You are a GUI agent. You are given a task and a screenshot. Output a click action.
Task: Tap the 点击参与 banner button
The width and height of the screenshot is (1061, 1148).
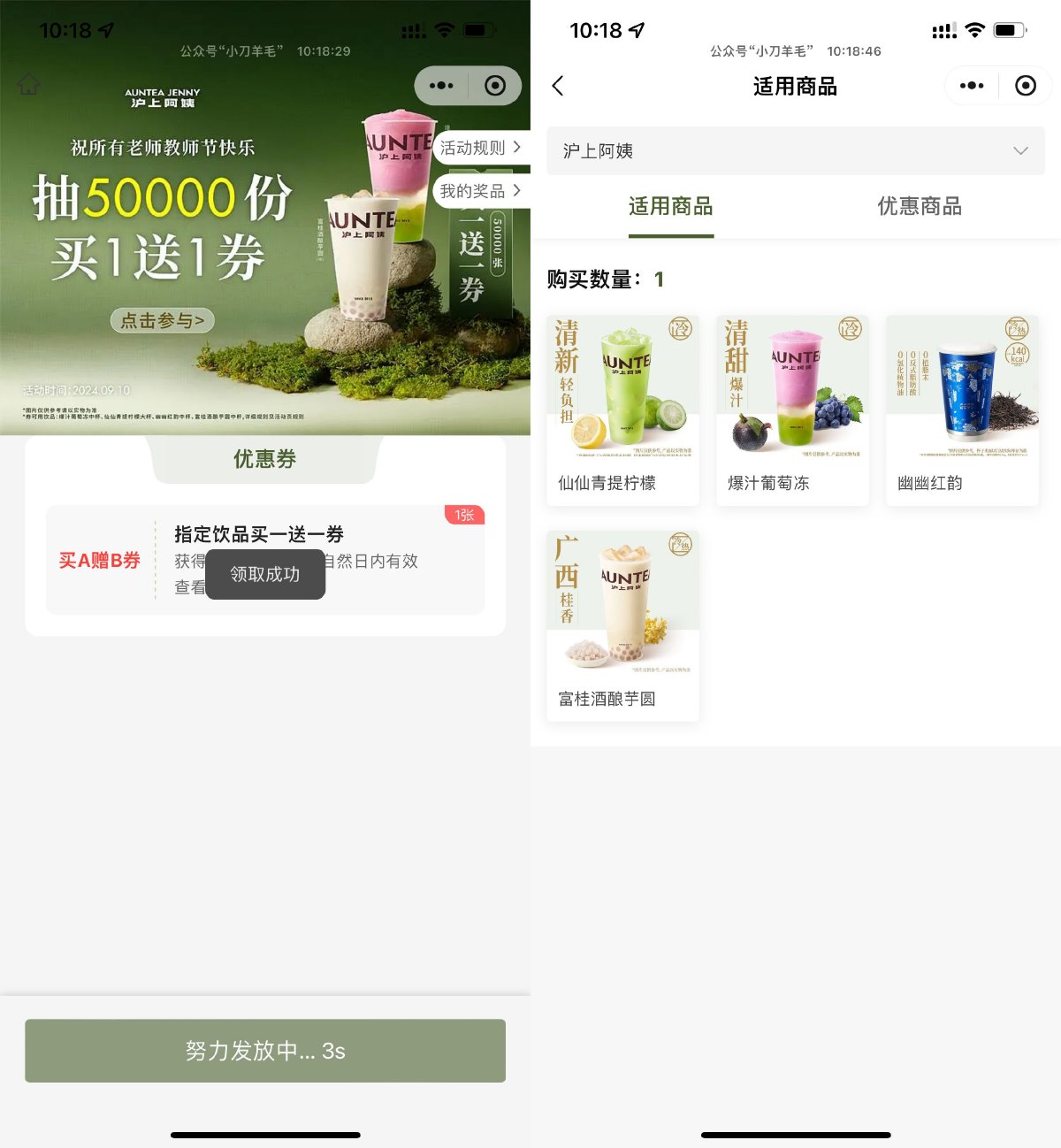pos(163,320)
